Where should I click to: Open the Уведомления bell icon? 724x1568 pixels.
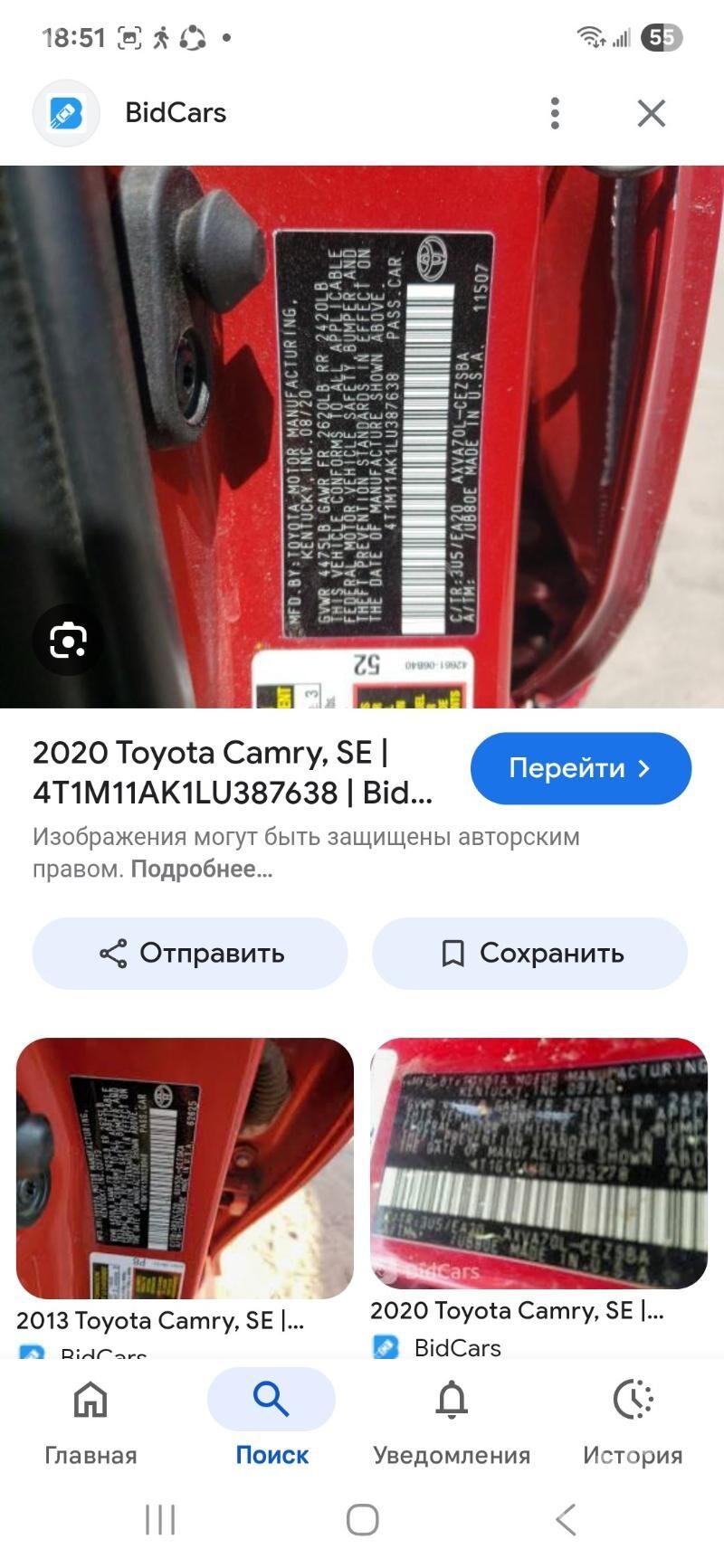coord(452,1398)
